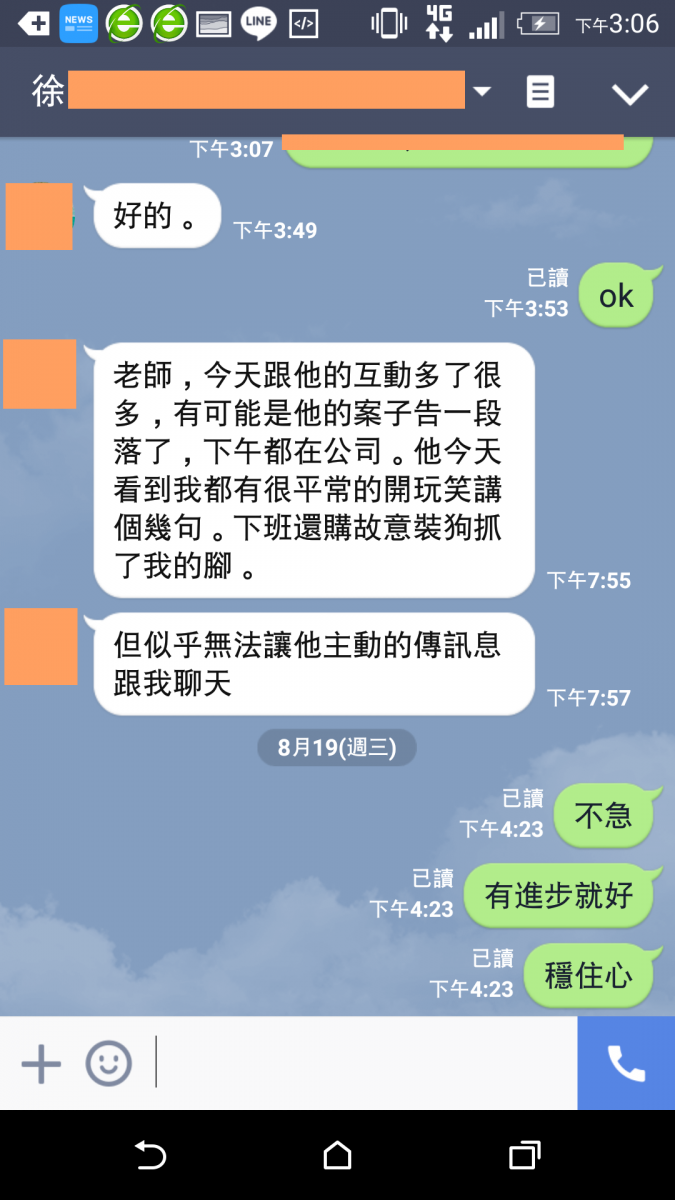Go back using system back button

tap(150, 1156)
